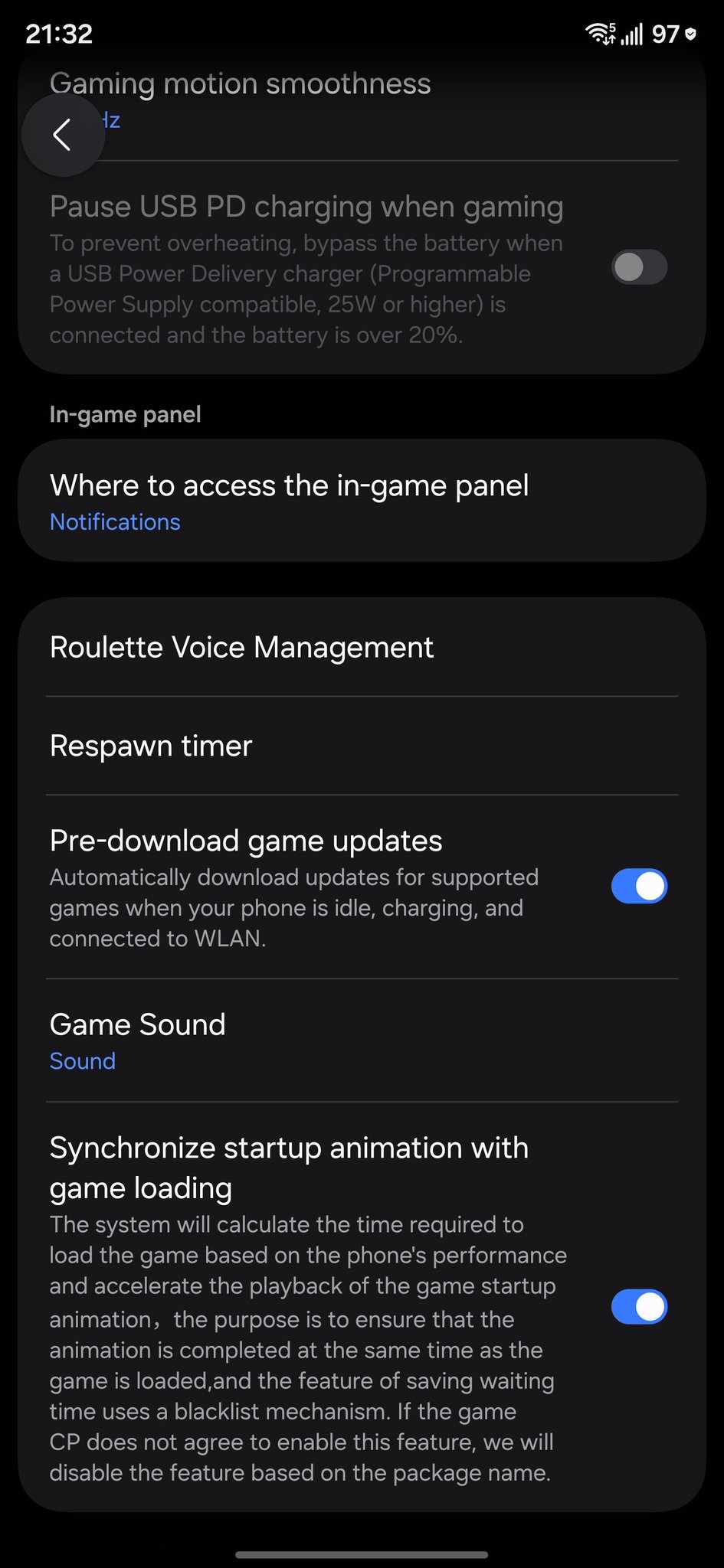Disable Pre-download game updates switch
Image resolution: width=724 pixels, height=1568 pixels.
click(639, 887)
